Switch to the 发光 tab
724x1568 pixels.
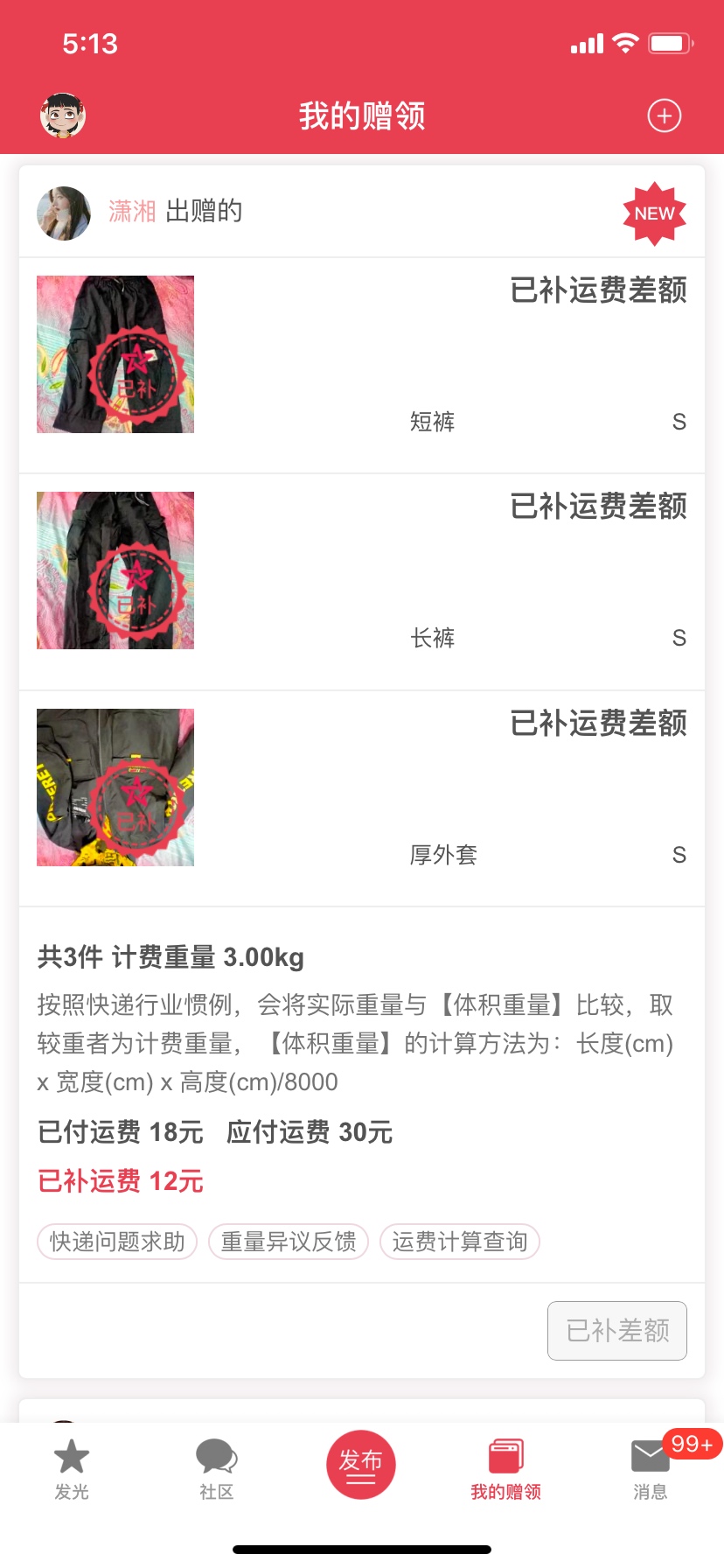72,1470
